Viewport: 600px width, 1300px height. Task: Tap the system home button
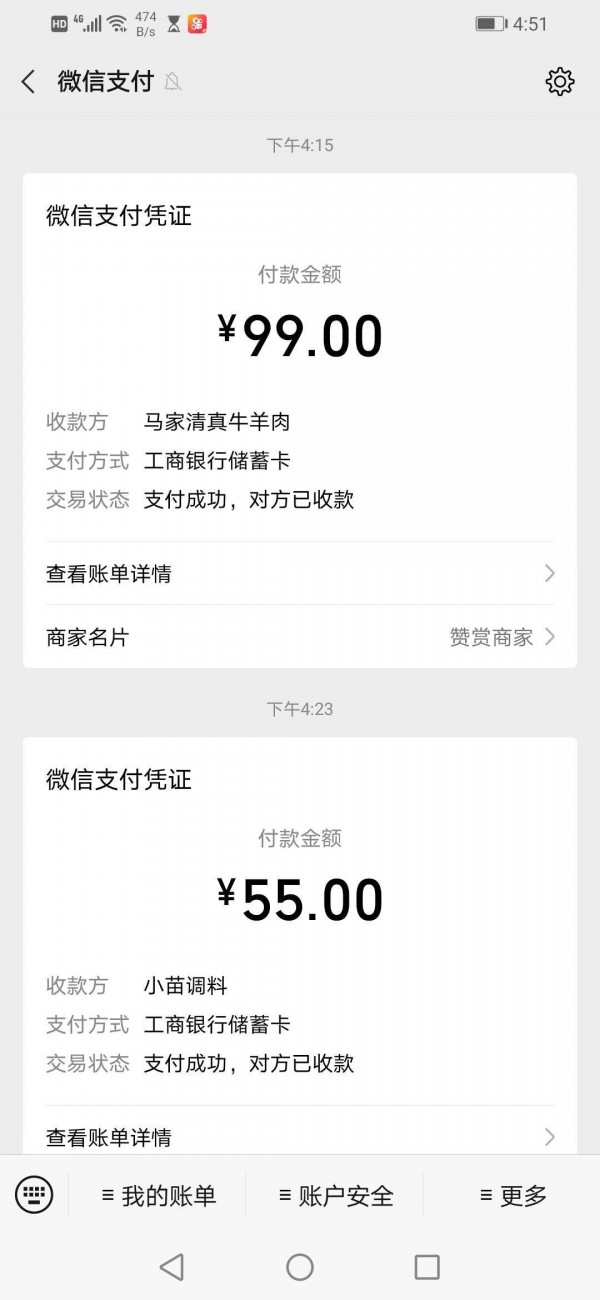pos(300,1267)
